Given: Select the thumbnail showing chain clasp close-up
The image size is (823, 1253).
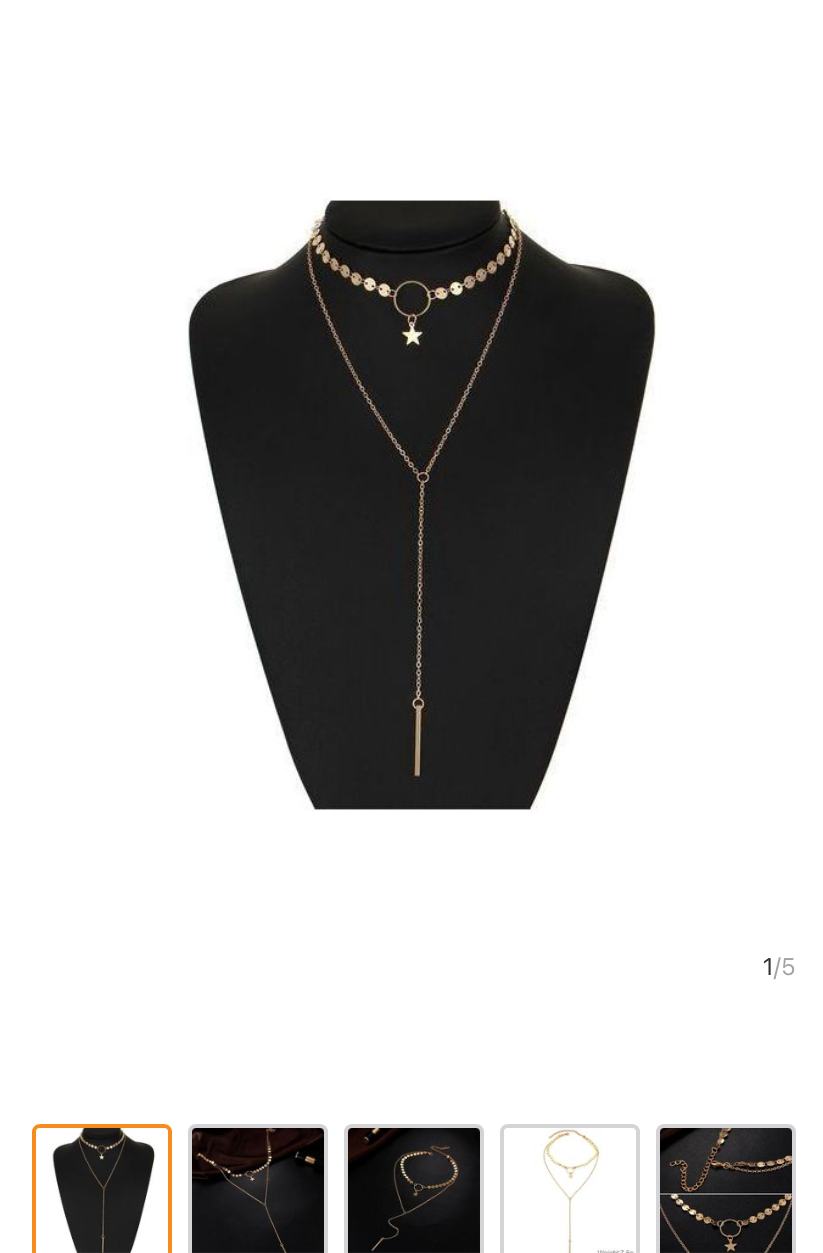Looking at the screenshot, I should coord(726,1189).
